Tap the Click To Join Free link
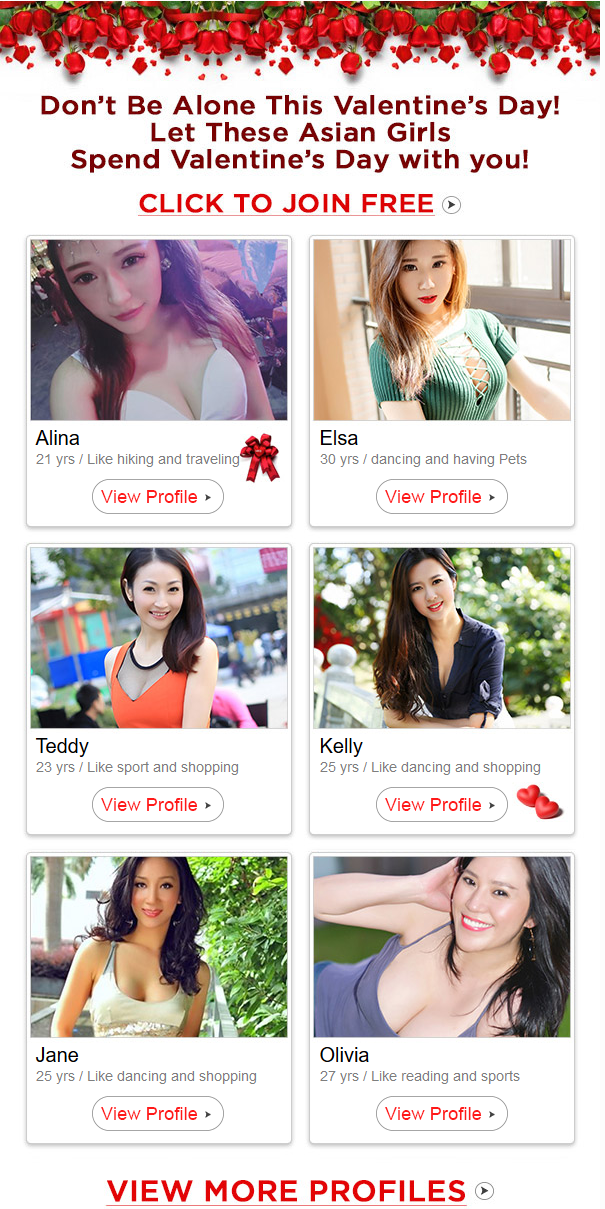The image size is (605, 1209). point(298,204)
